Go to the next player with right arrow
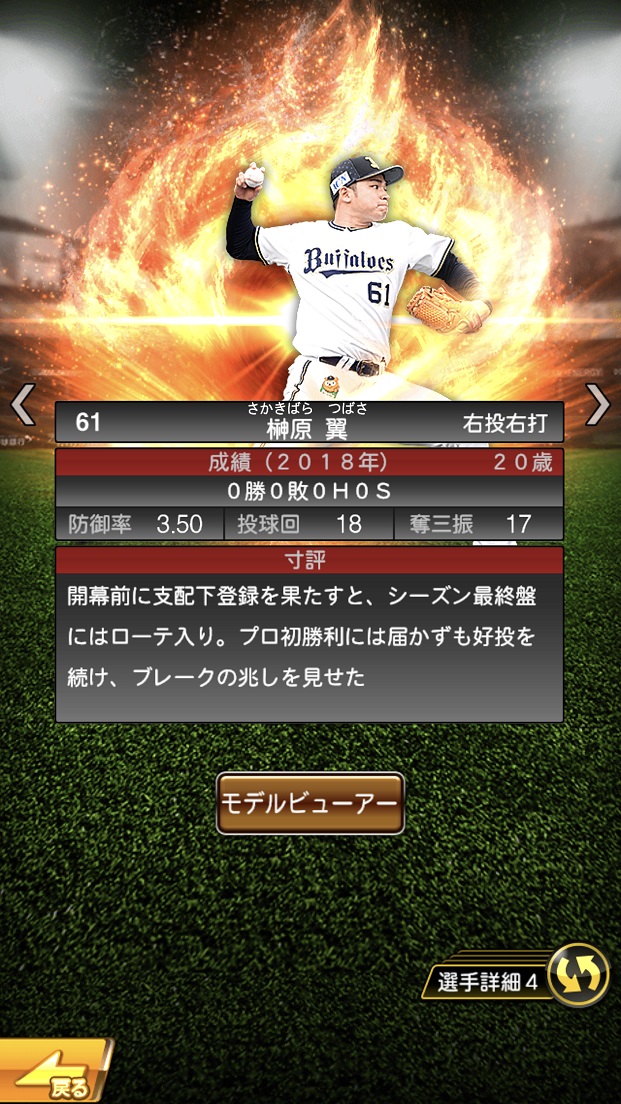621x1104 pixels. (597, 404)
